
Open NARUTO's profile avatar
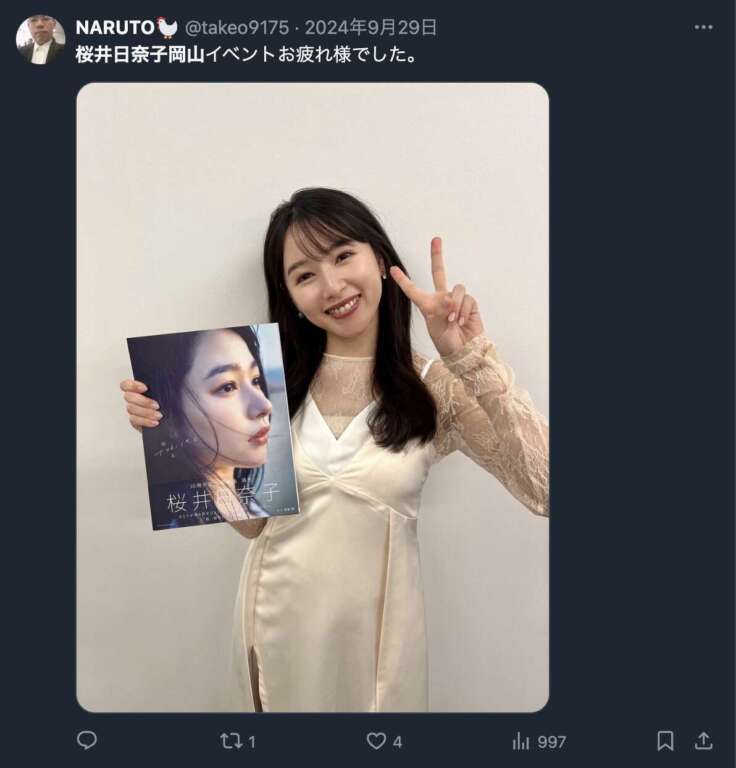tap(41, 40)
